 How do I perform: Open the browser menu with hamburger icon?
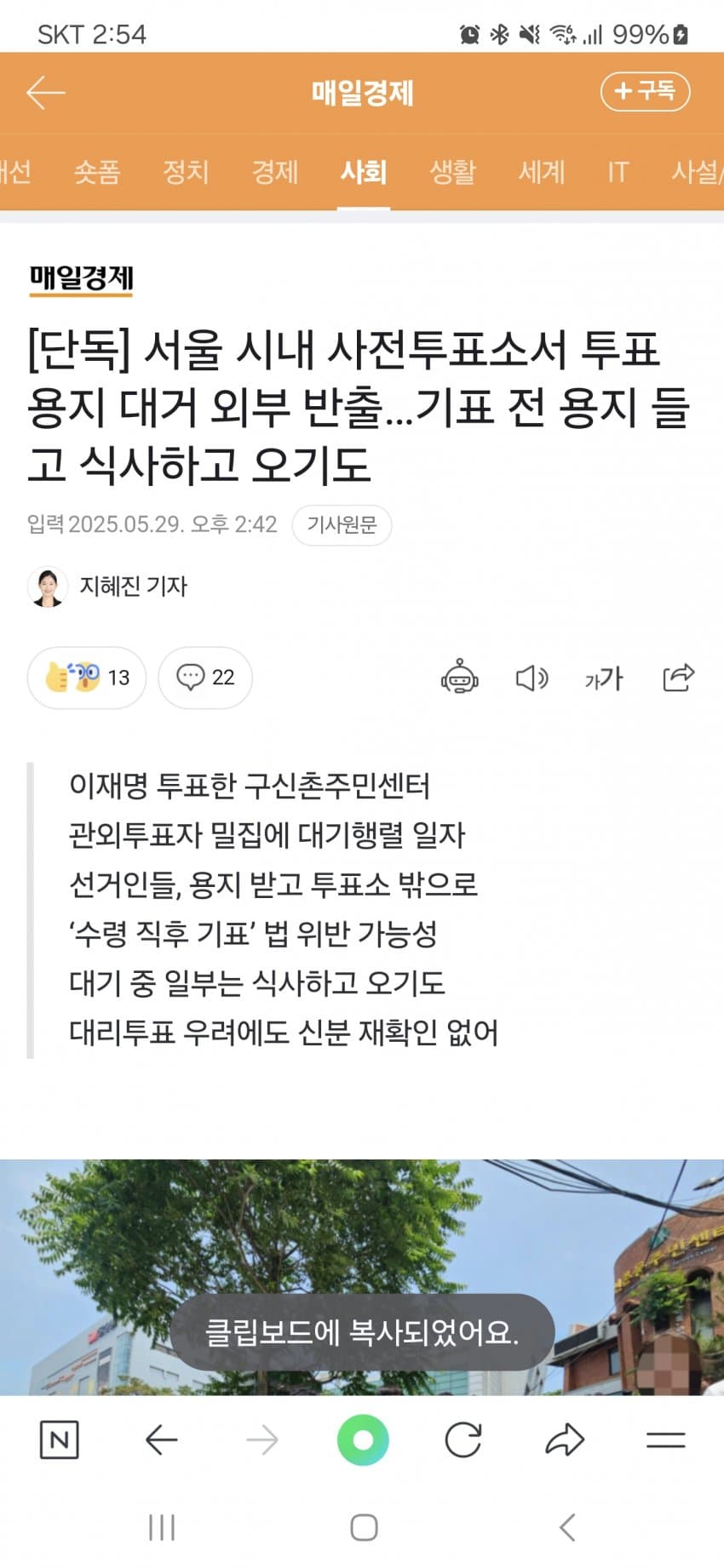point(665,1439)
